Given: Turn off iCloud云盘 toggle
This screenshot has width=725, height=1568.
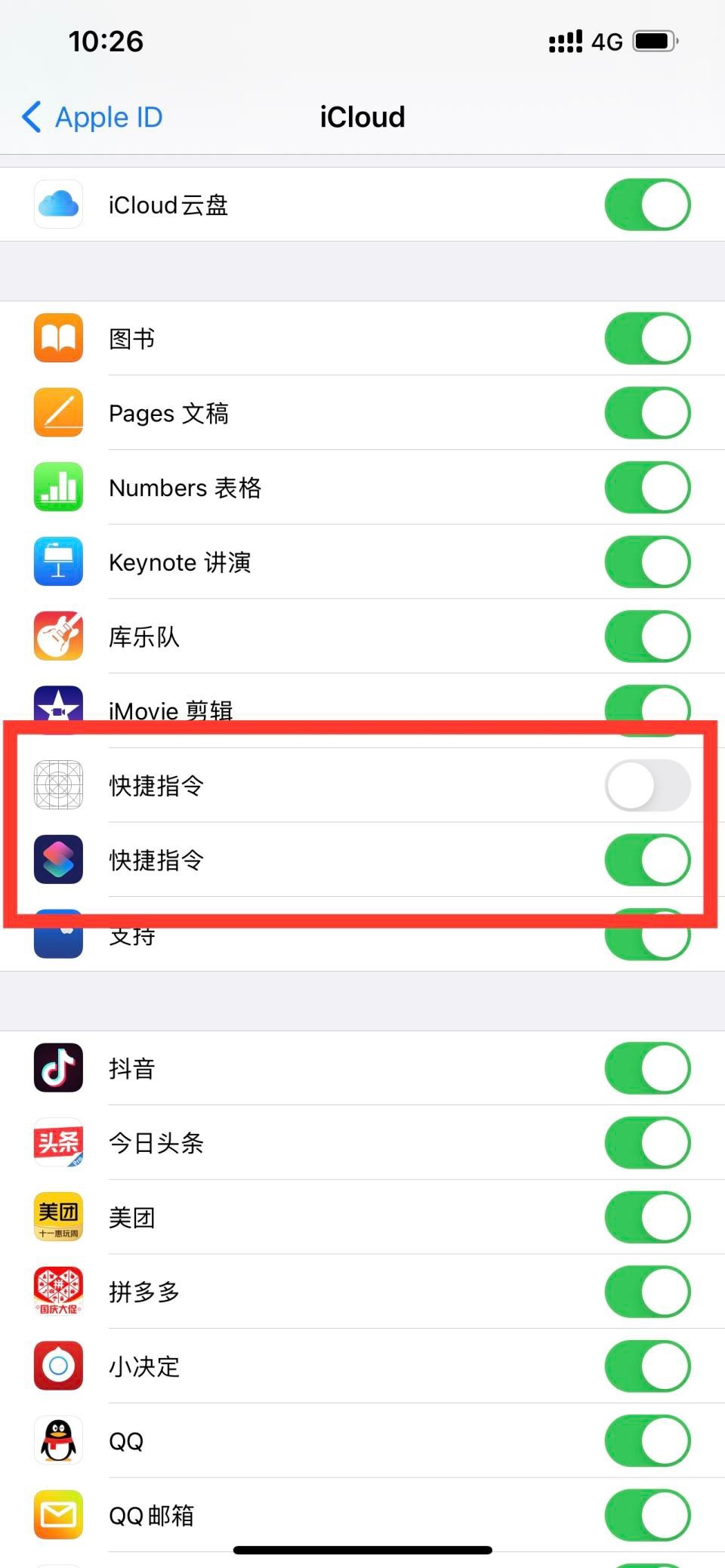Looking at the screenshot, I should (647, 205).
